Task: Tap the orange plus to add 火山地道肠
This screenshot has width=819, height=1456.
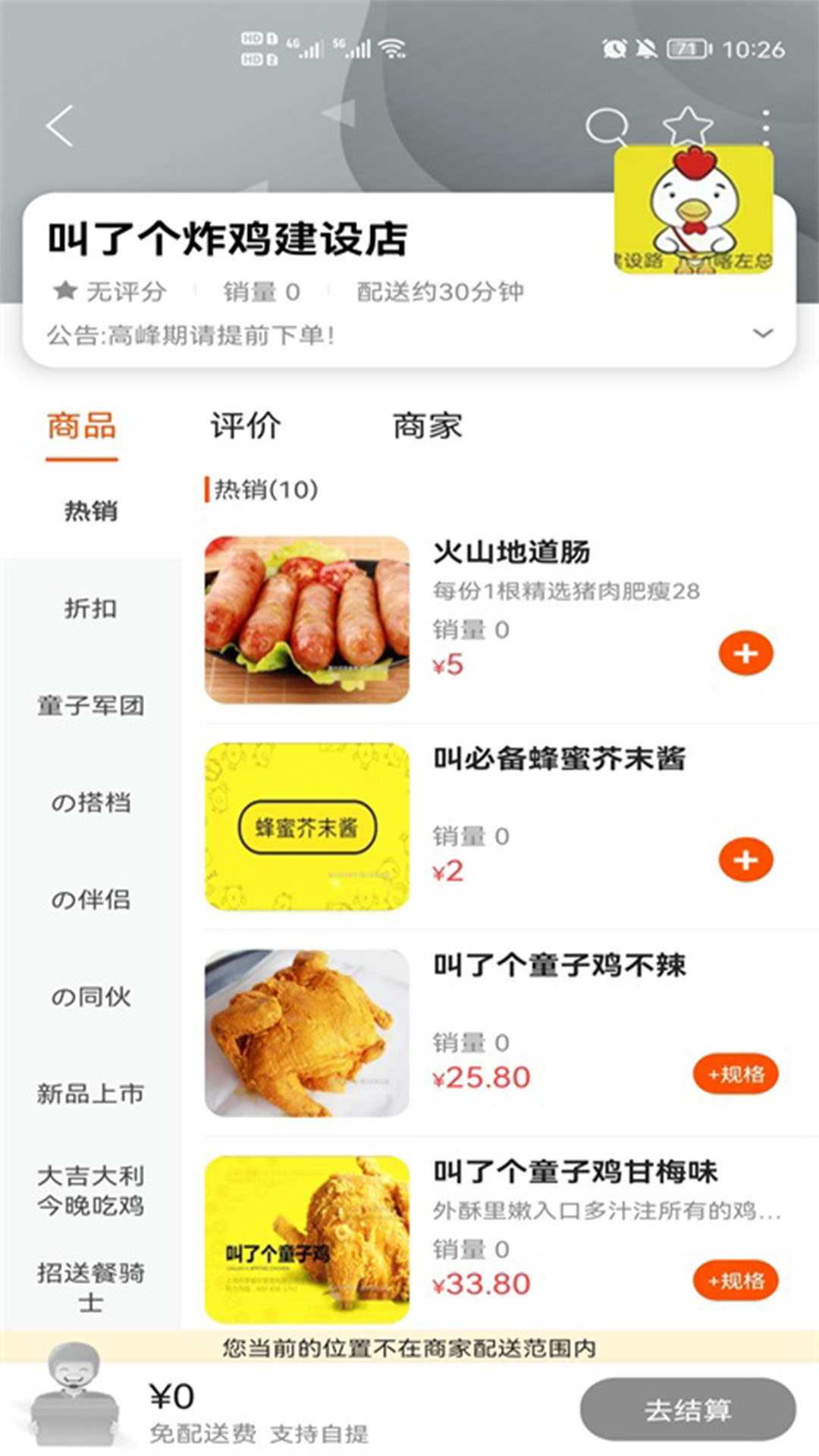Action: pyautogui.click(x=746, y=654)
